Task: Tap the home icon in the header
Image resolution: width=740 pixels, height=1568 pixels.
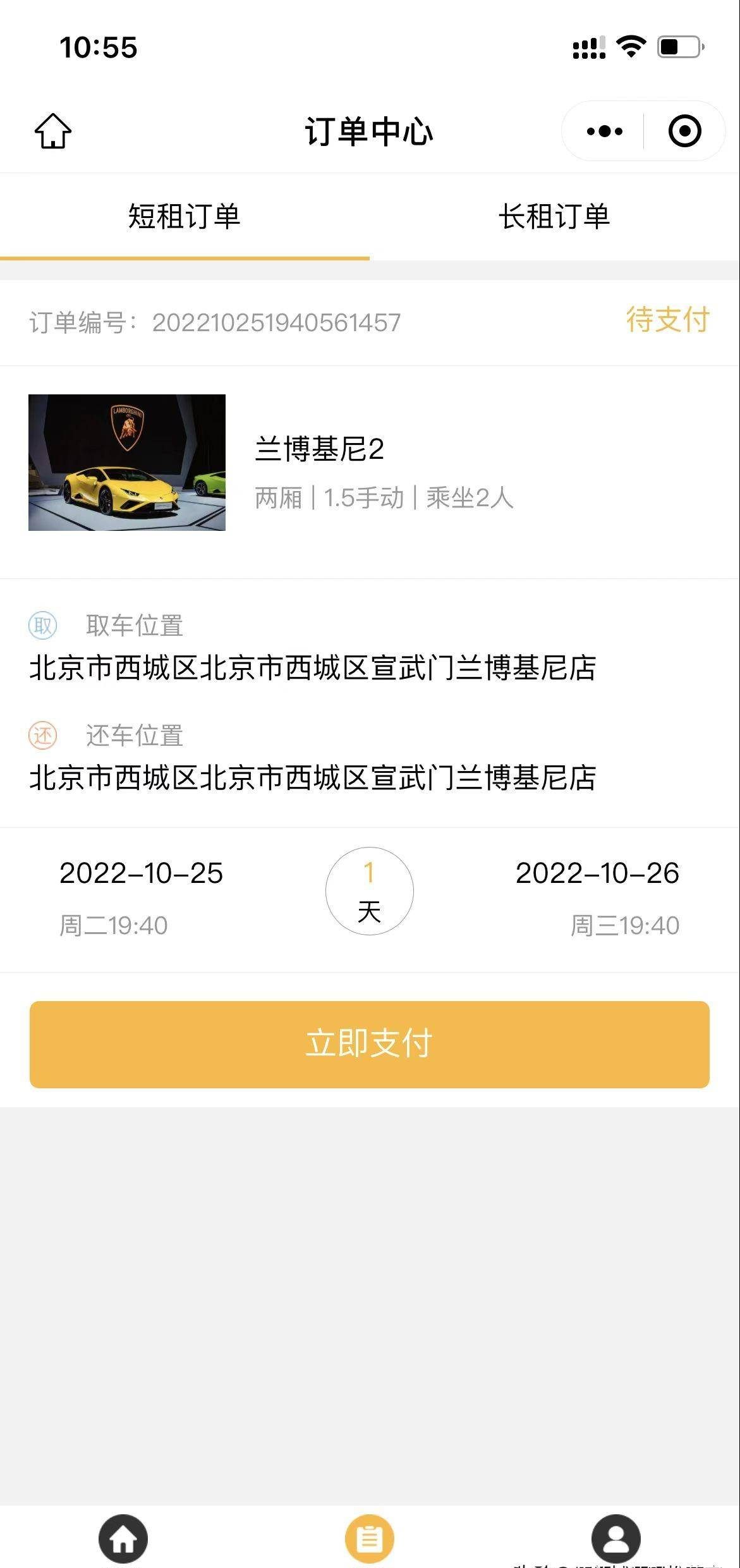Action: pos(53,131)
